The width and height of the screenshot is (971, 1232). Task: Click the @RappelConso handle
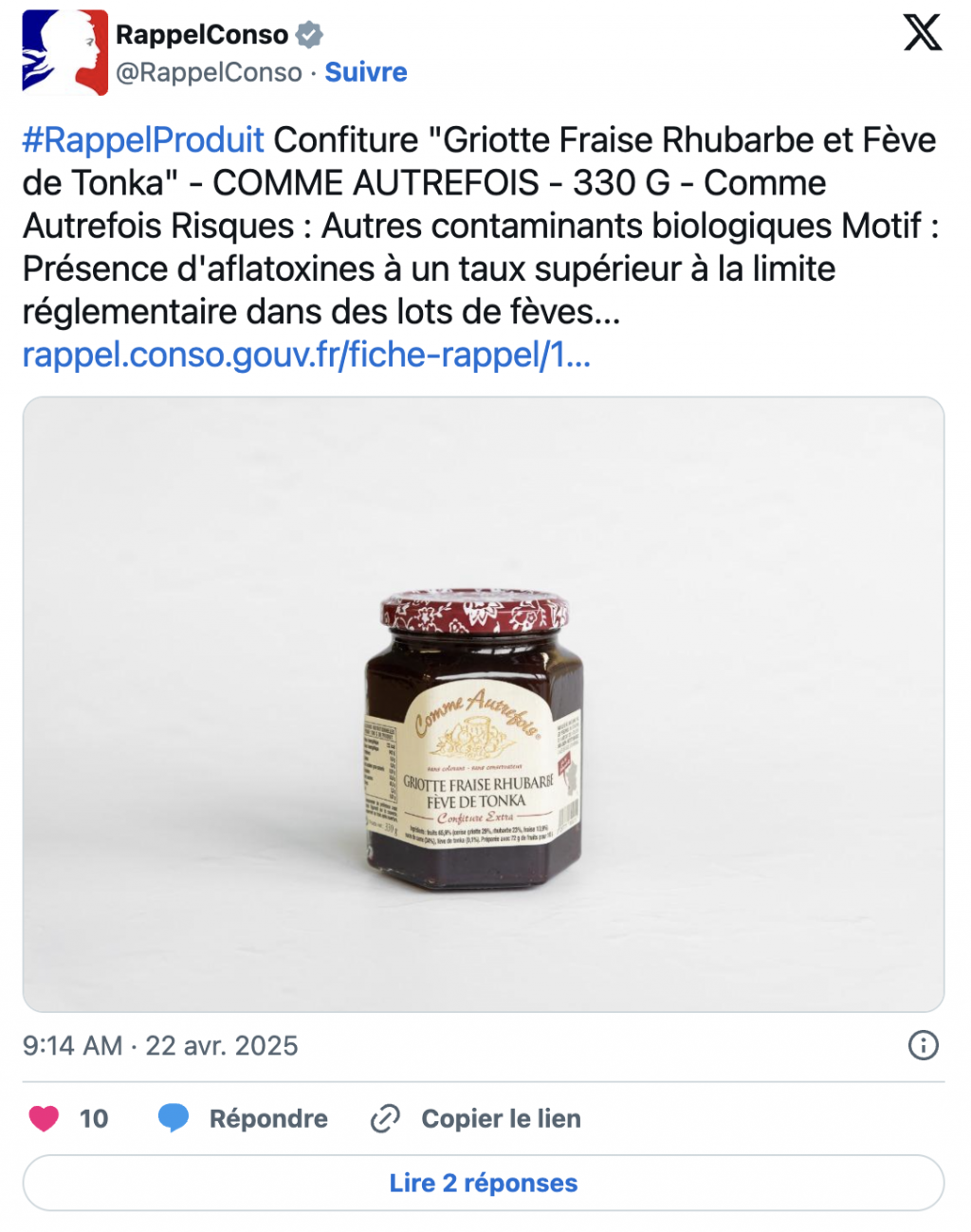click(204, 71)
